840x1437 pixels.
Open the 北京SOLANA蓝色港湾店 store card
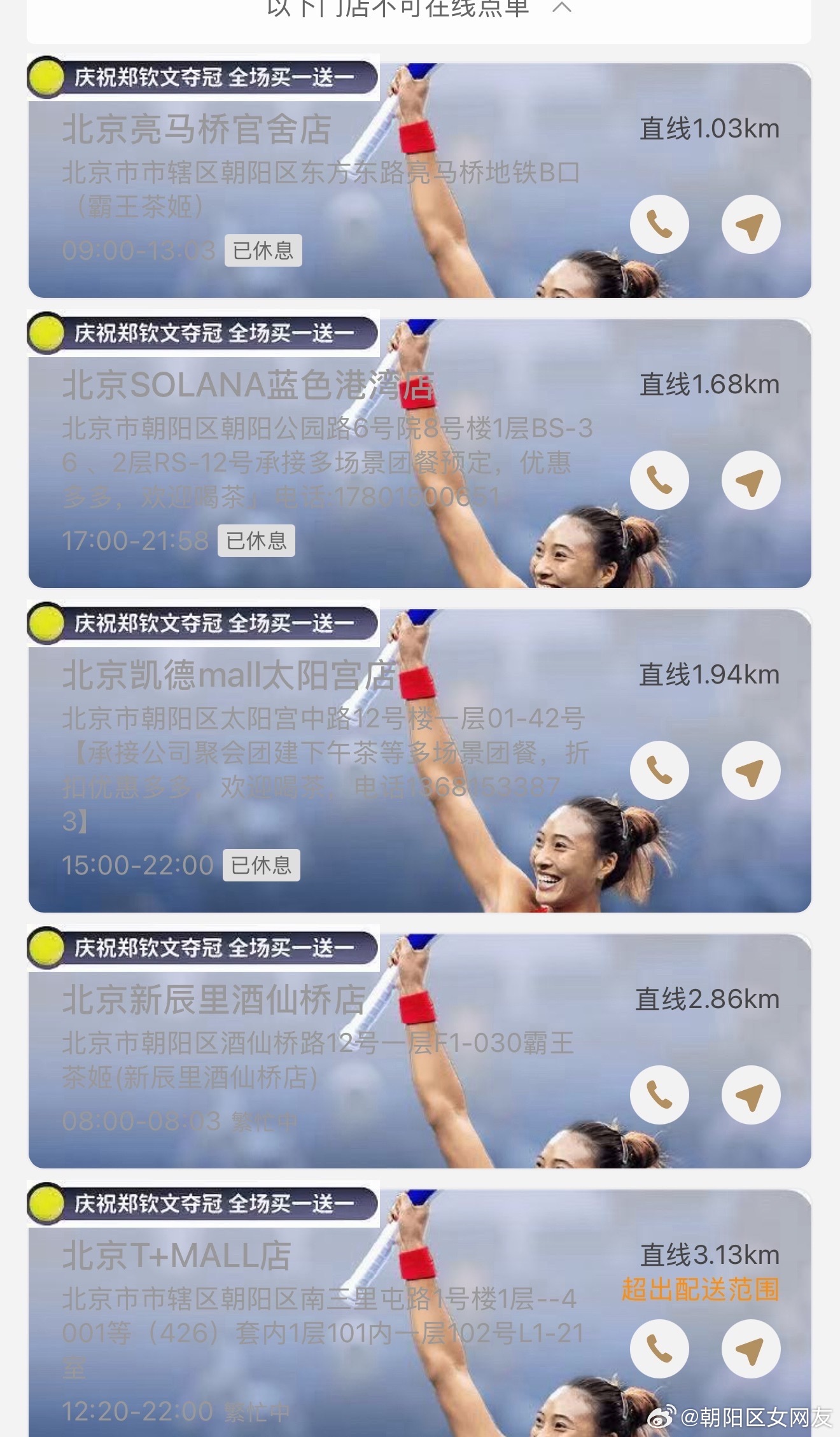point(420,454)
